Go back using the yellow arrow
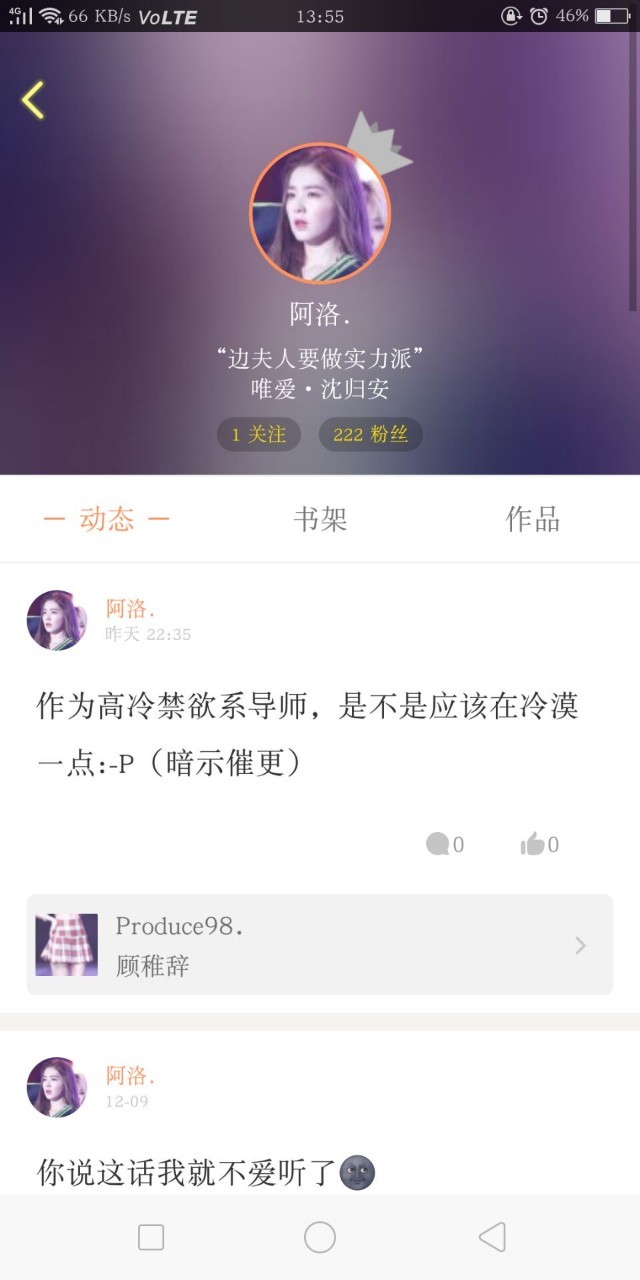 [x=33, y=100]
